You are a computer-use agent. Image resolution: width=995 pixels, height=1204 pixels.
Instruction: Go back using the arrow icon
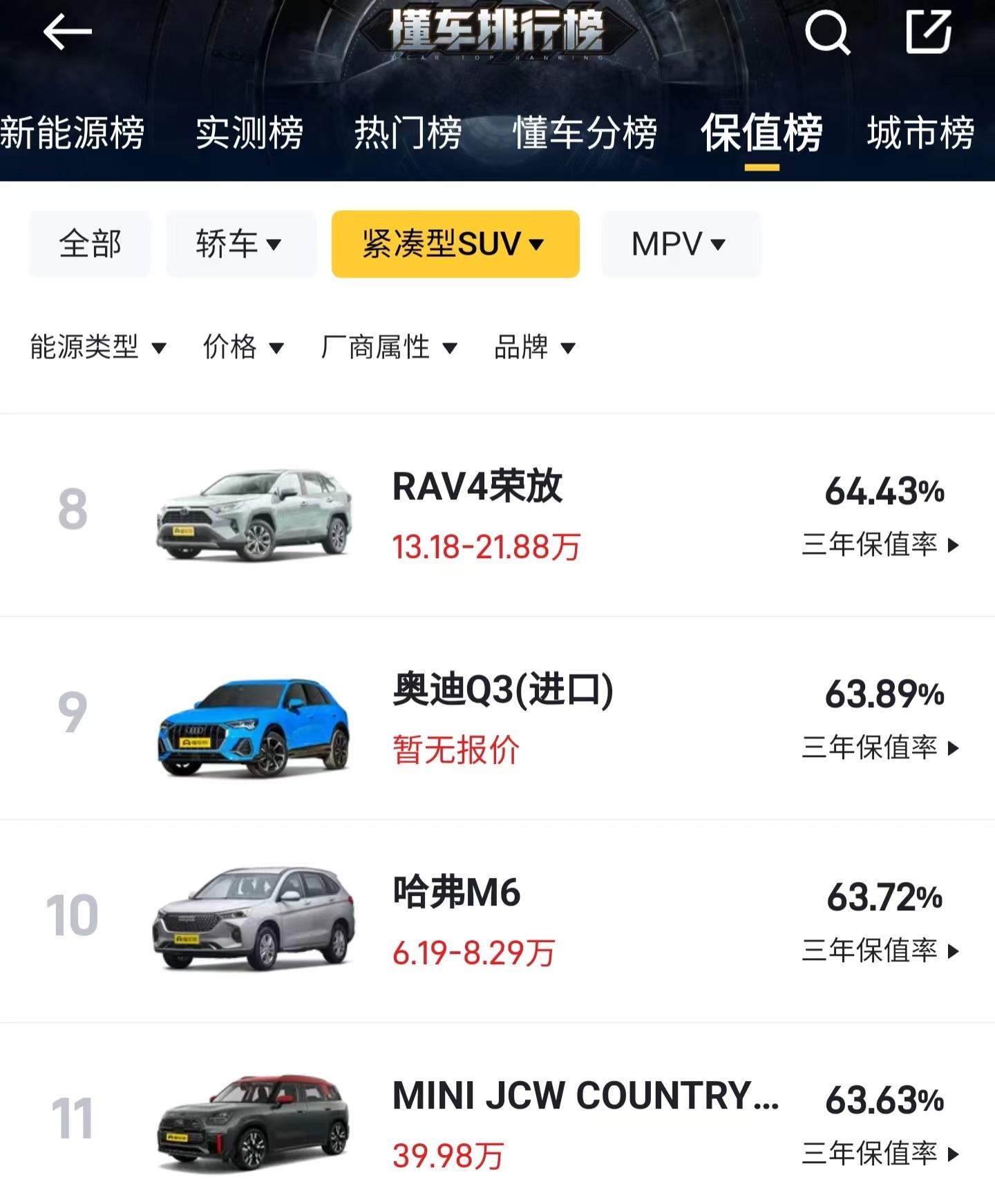point(67,32)
